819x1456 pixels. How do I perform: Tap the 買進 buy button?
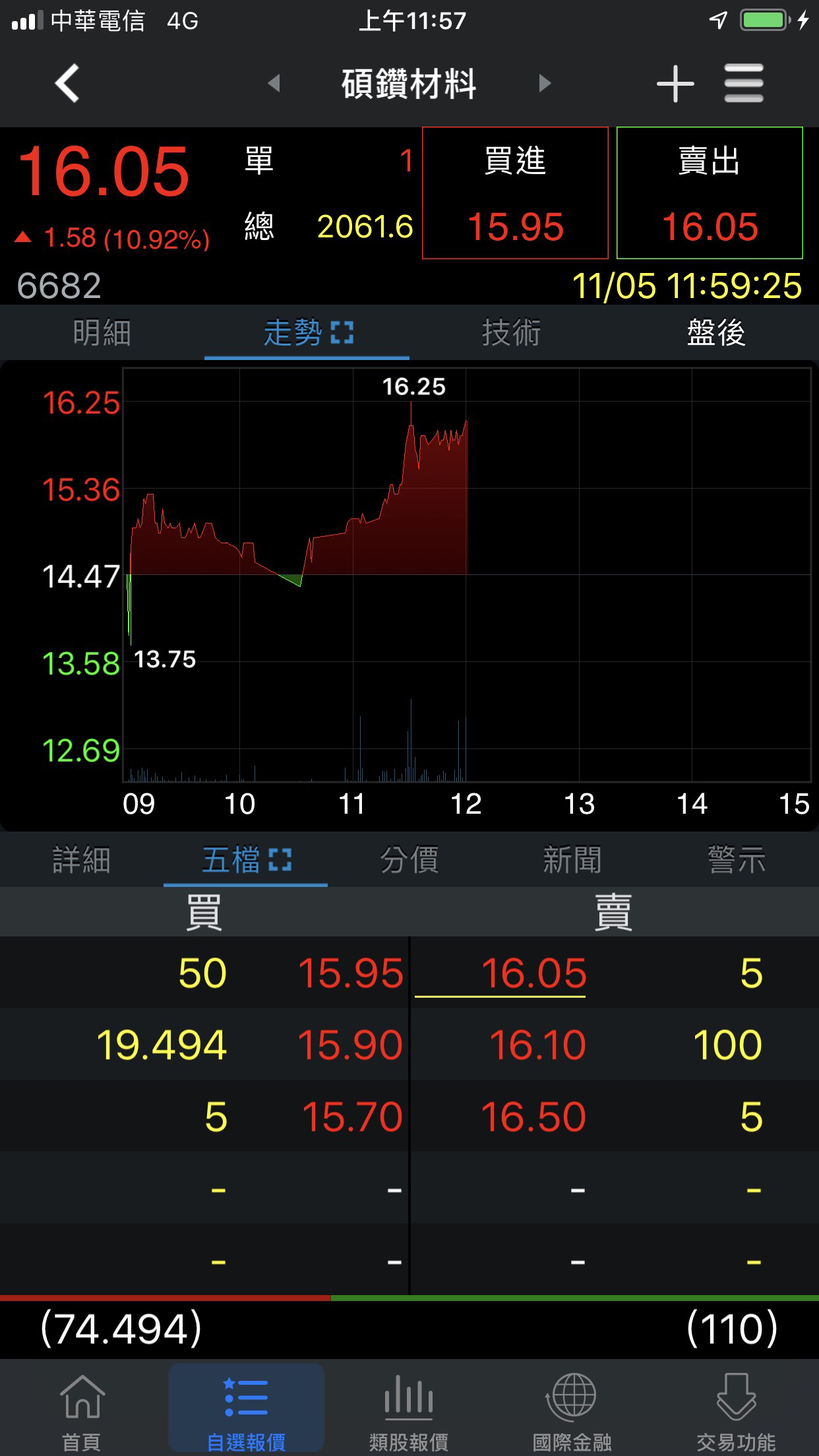515,193
